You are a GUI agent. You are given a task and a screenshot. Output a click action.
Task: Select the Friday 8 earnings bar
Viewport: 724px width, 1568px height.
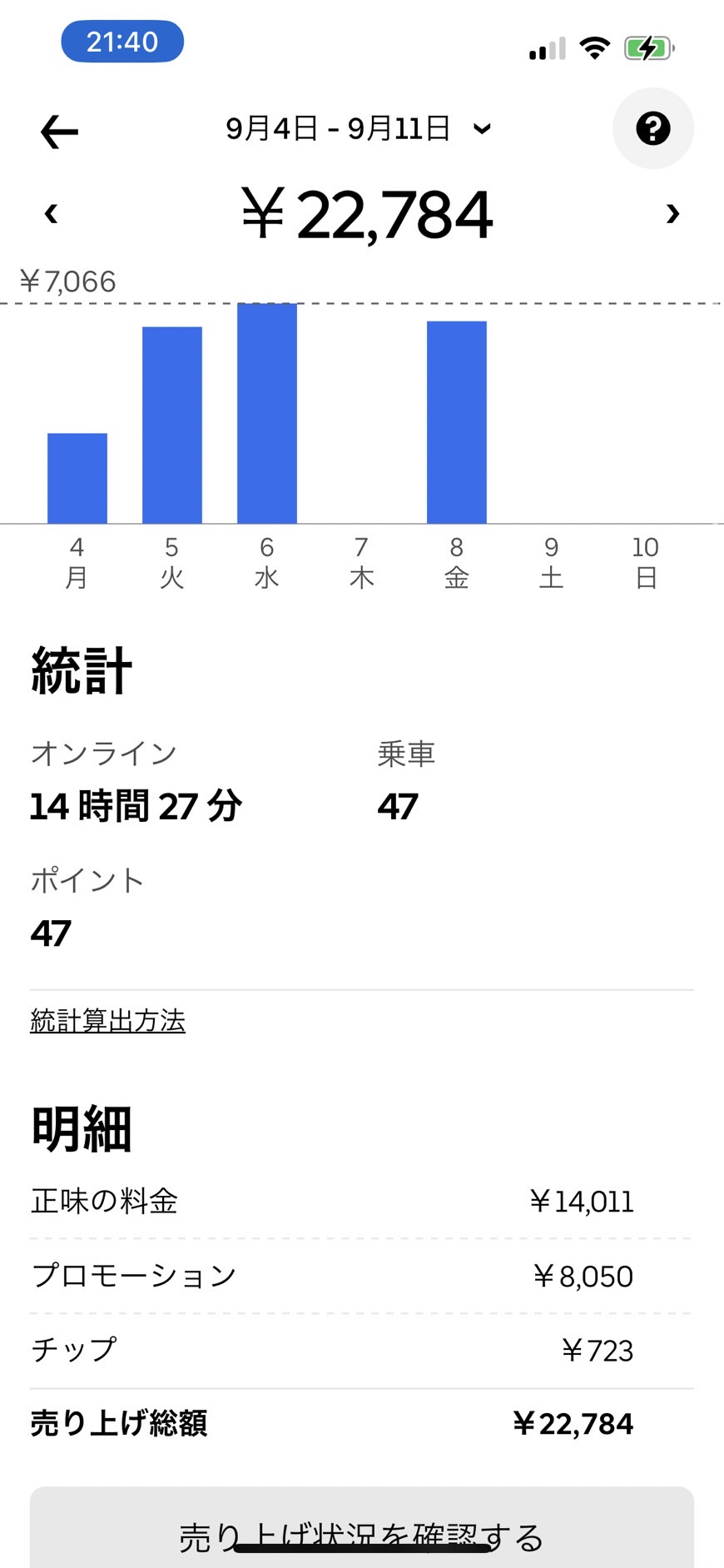point(457,422)
